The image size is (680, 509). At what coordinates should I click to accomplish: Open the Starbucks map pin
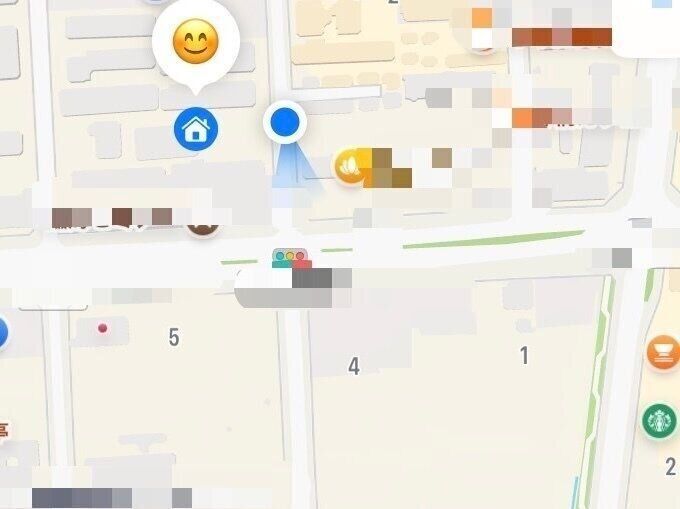[660, 420]
